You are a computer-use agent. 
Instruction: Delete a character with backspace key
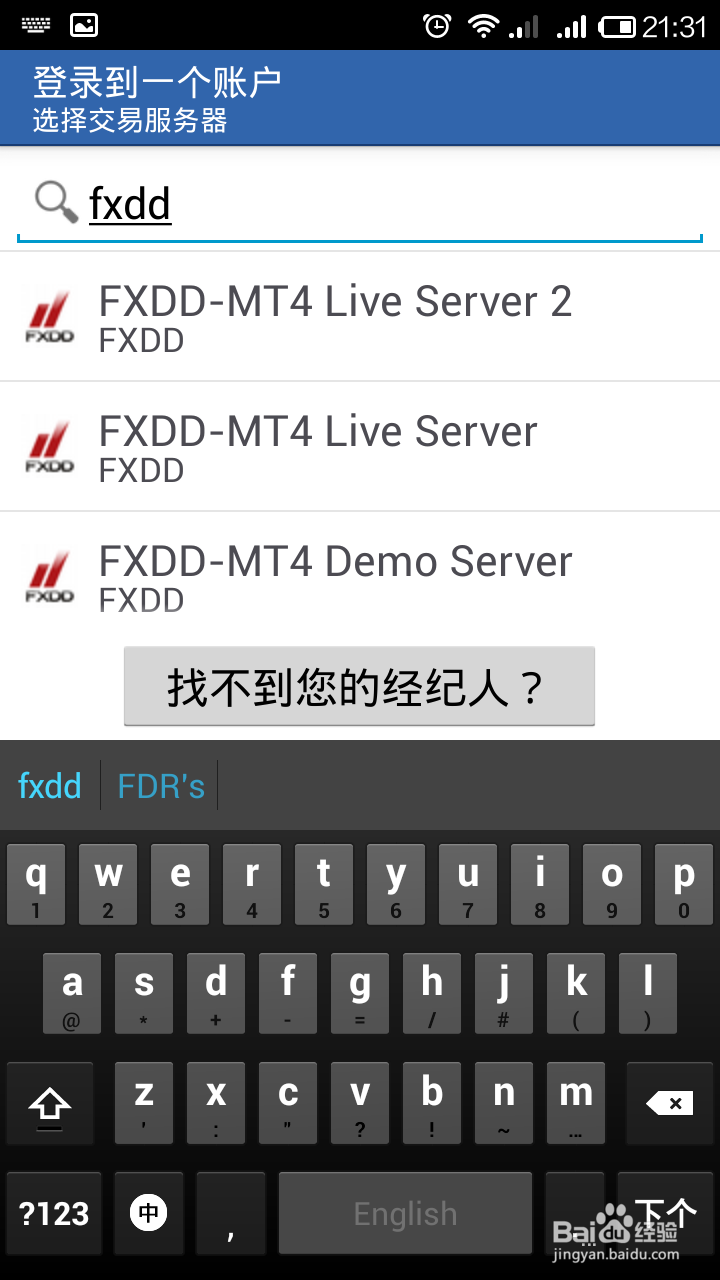tap(669, 1104)
